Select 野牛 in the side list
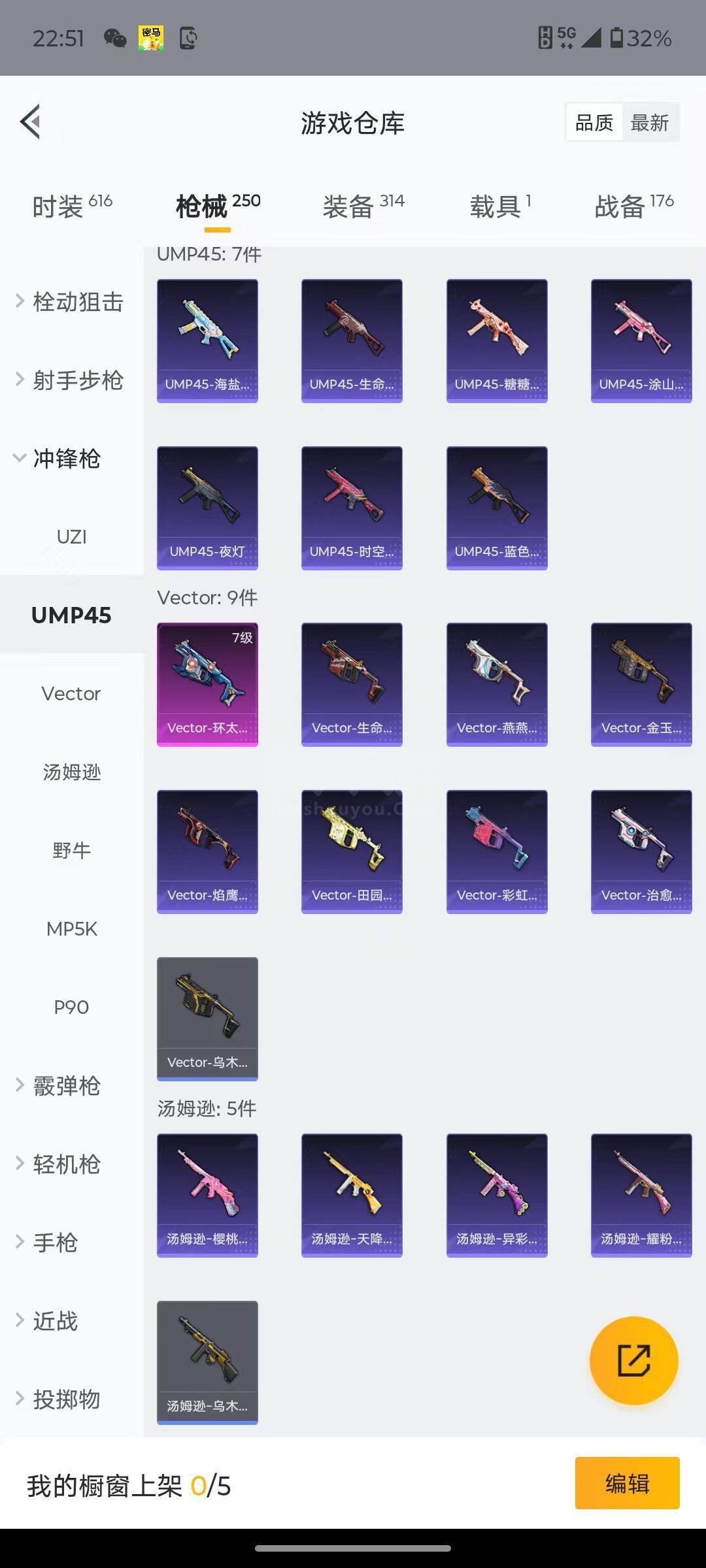 tap(71, 851)
